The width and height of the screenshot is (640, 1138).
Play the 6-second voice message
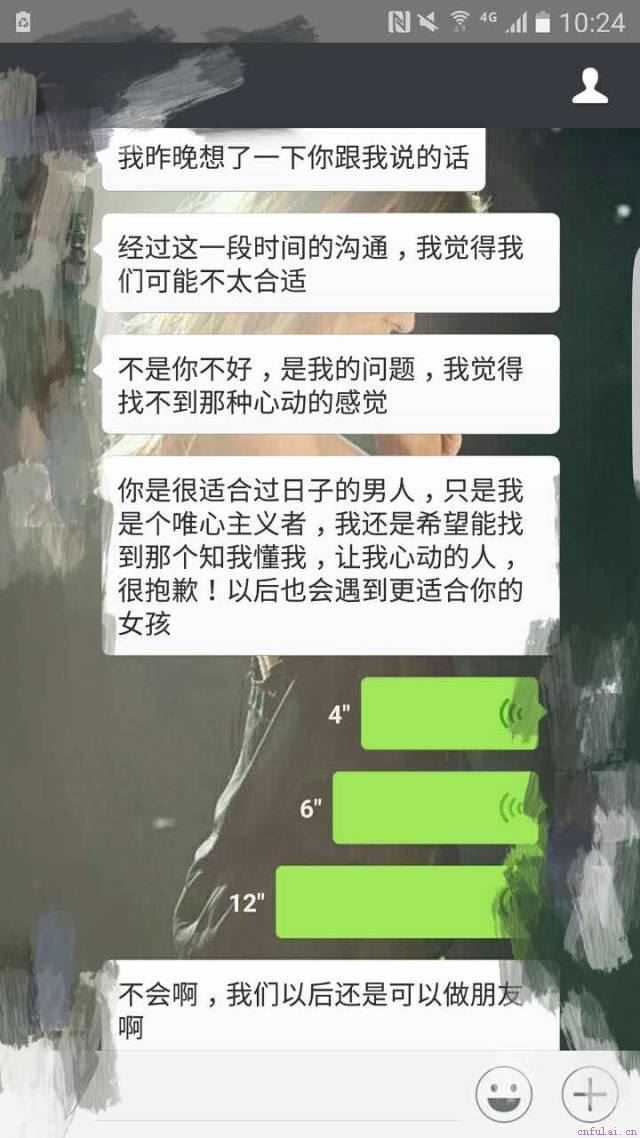point(435,807)
